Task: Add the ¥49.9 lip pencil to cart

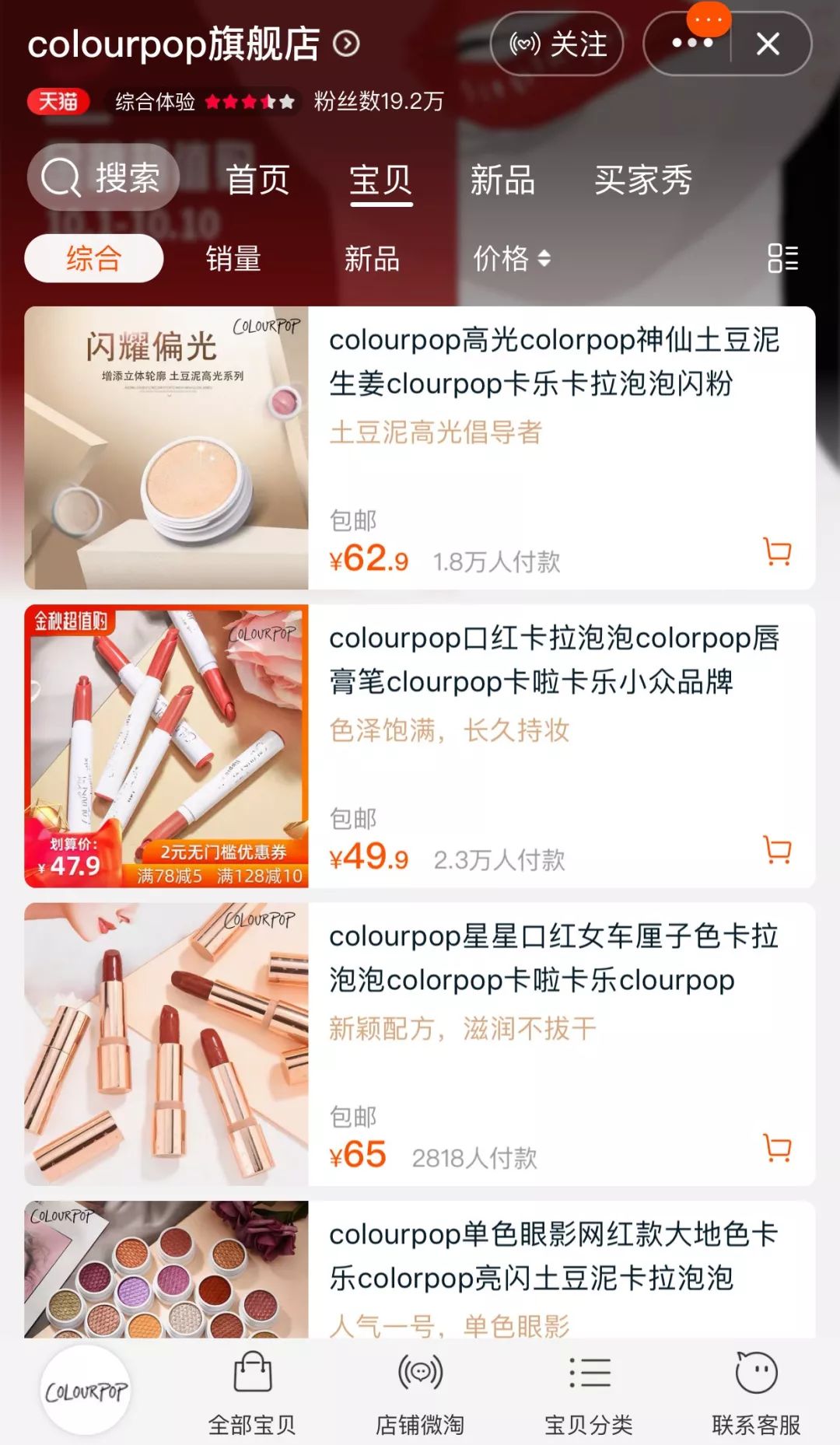Action: click(x=777, y=850)
